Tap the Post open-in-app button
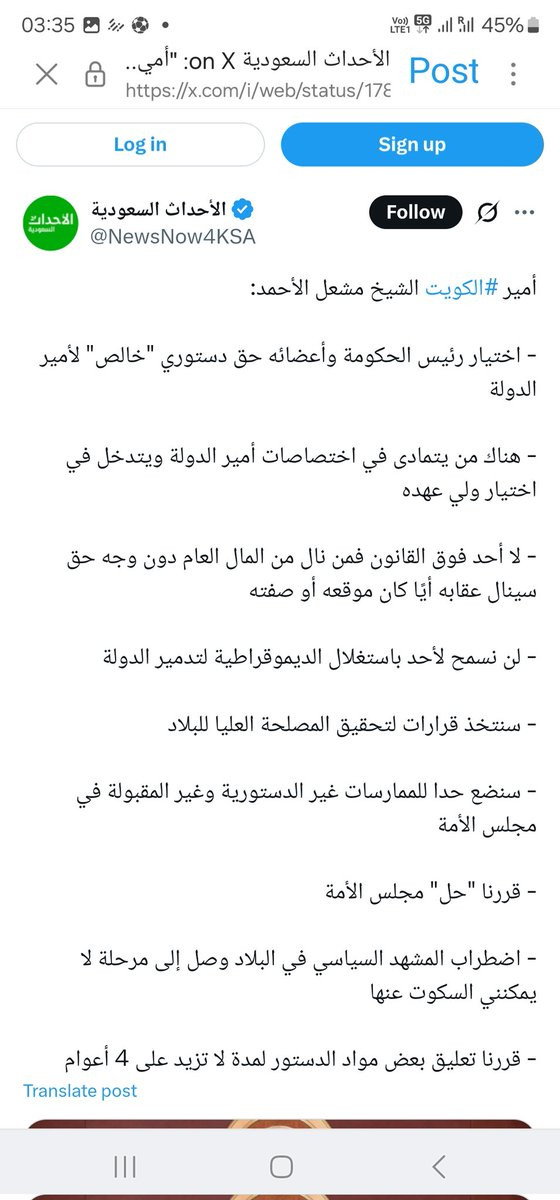The width and height of the screenshot is (560, 1200). click(444, 71)
